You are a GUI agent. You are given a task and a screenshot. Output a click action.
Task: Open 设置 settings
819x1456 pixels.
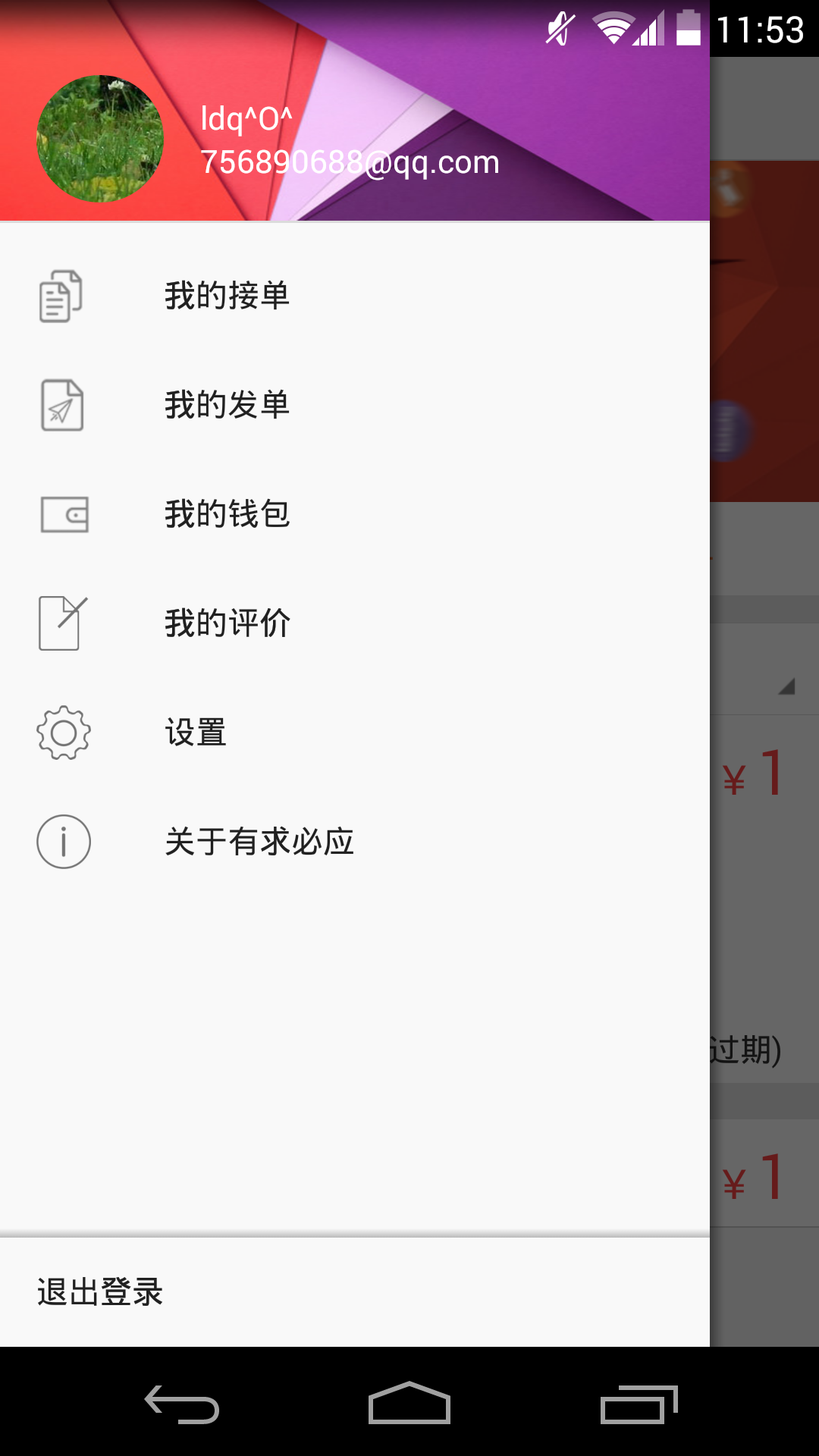[x=196, y=733]
